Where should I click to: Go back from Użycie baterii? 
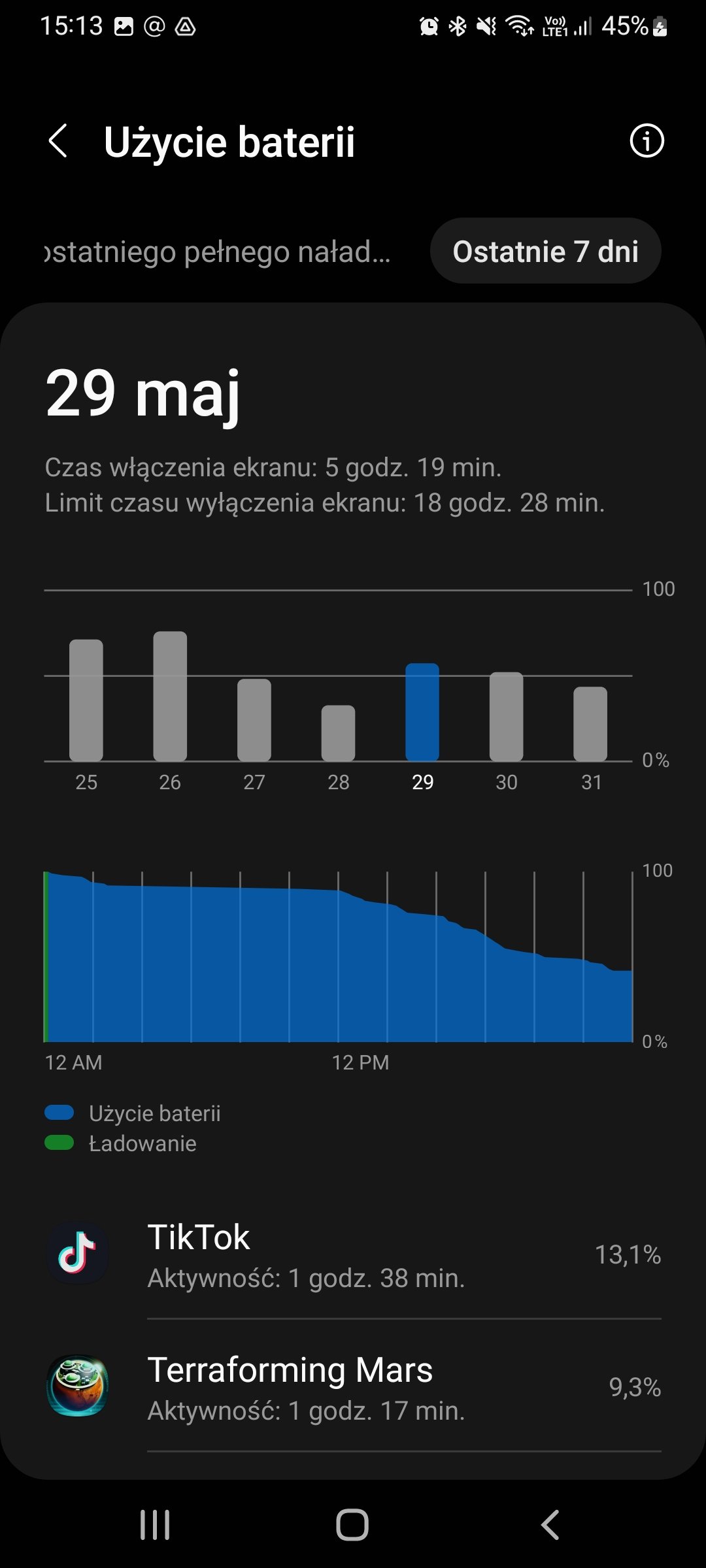click(58, 141)
